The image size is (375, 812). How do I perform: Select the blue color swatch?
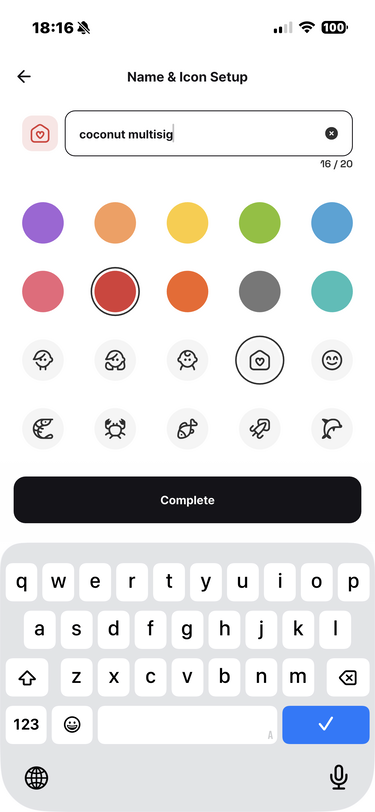point(332,223)
